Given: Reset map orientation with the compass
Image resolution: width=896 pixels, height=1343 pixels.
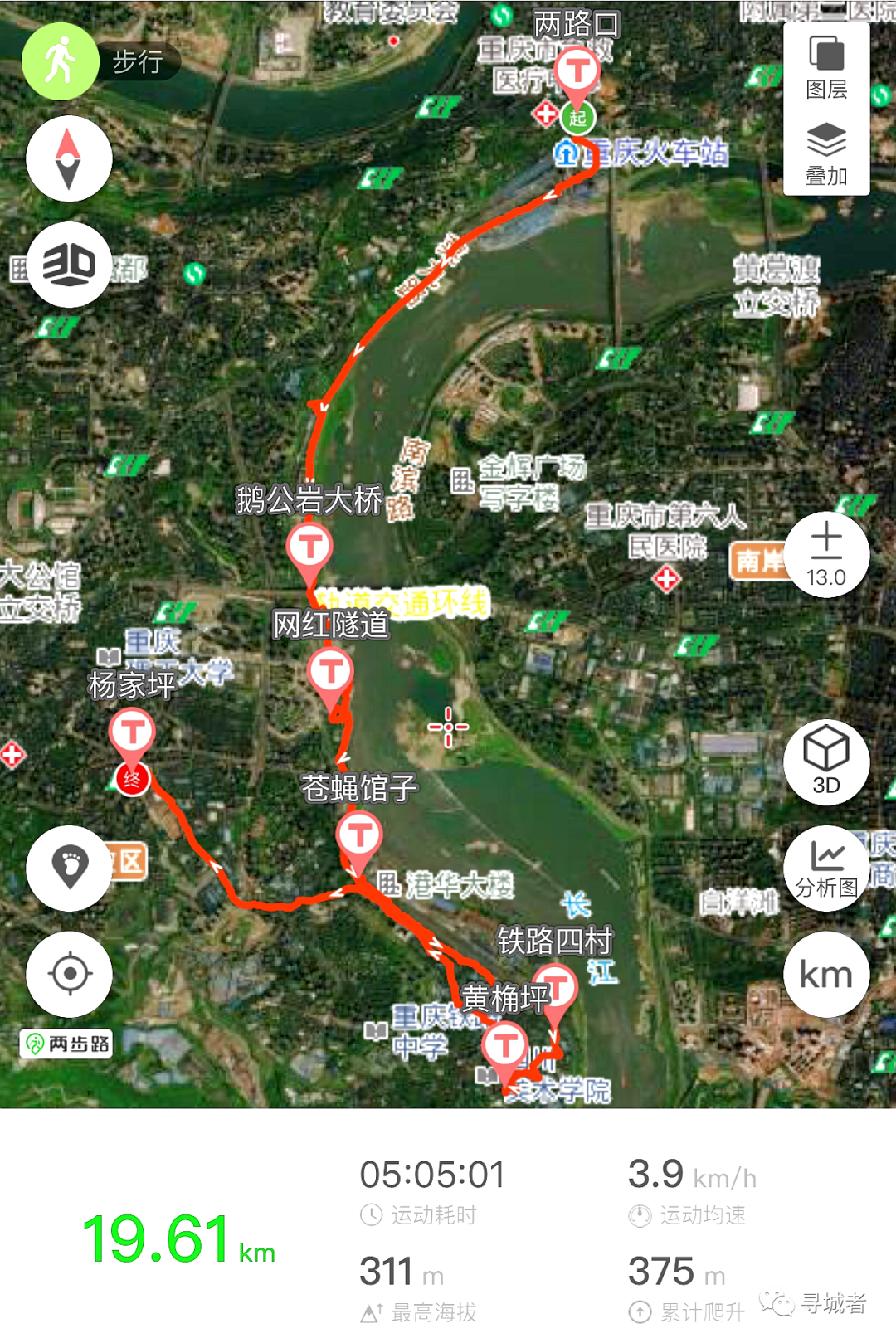Looking at the screenshot, I should click(x=69, y=158).
